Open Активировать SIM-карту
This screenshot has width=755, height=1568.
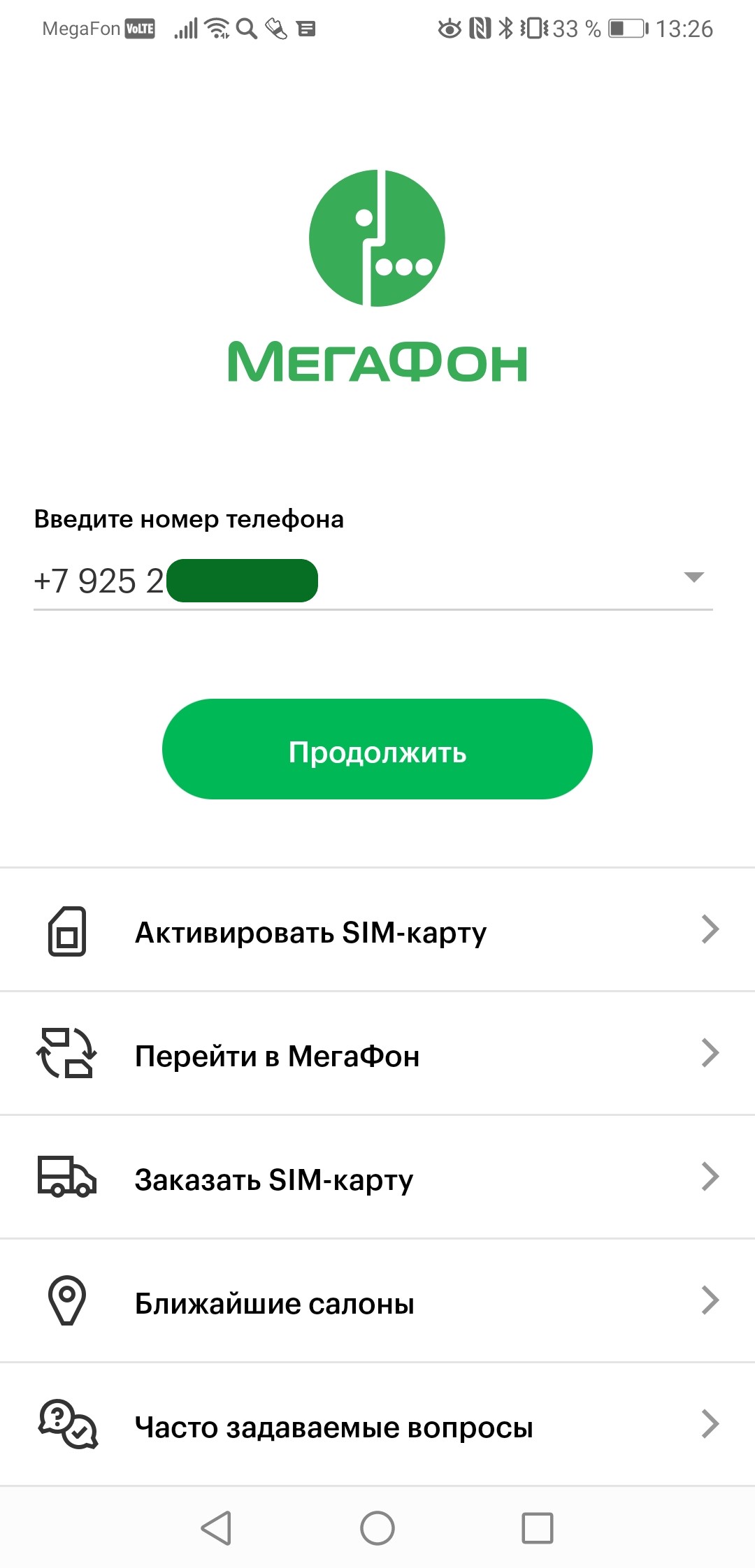coord(377,931)
